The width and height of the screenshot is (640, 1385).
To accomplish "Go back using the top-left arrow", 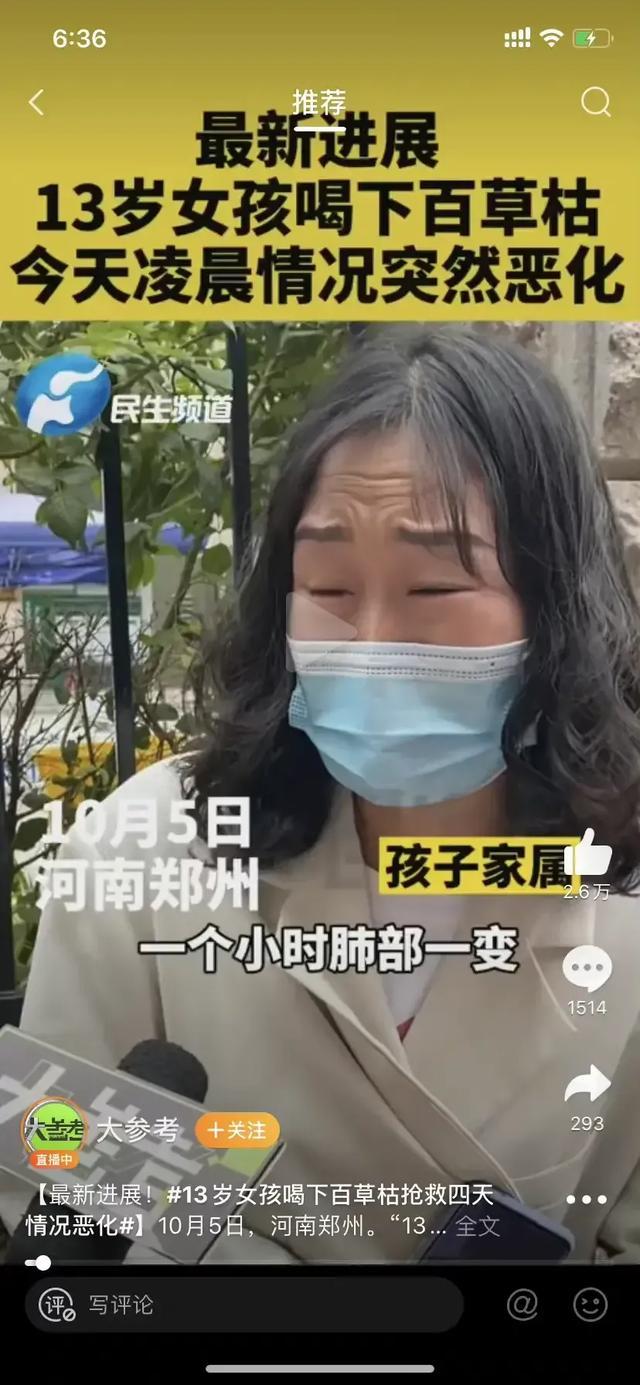I will click(37, 102).
